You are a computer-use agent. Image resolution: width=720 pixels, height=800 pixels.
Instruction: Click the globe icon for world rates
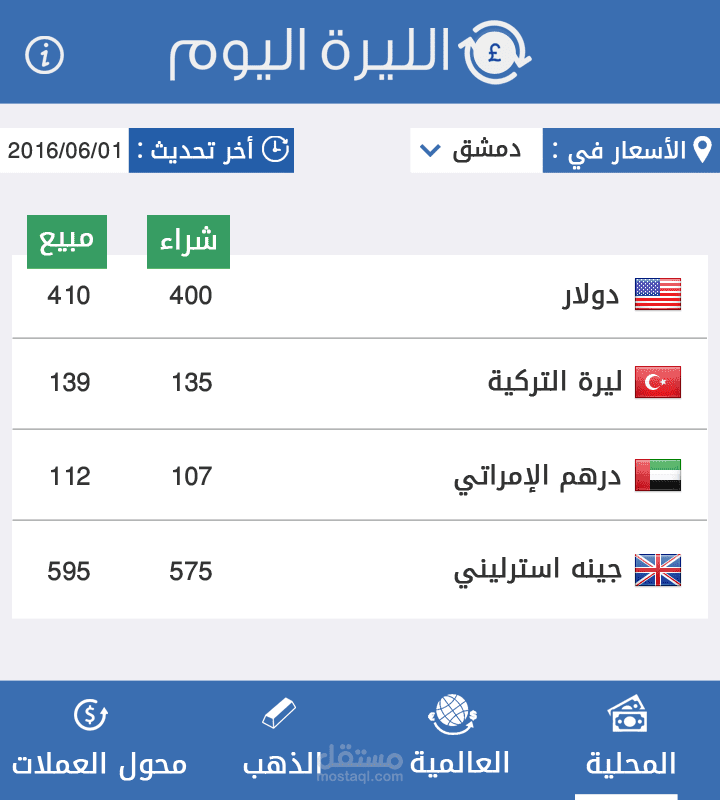pyautogui.click(x=451, y=712)
